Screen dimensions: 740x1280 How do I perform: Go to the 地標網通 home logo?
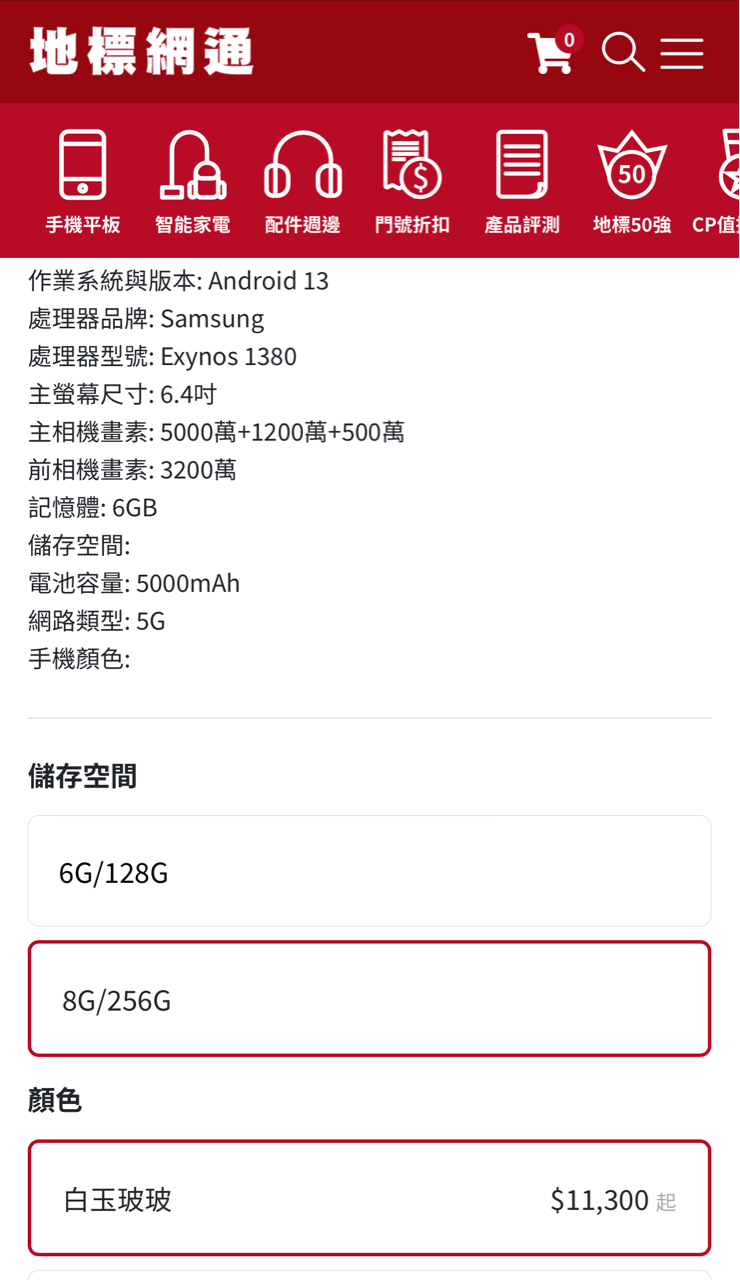pos(142,52)
